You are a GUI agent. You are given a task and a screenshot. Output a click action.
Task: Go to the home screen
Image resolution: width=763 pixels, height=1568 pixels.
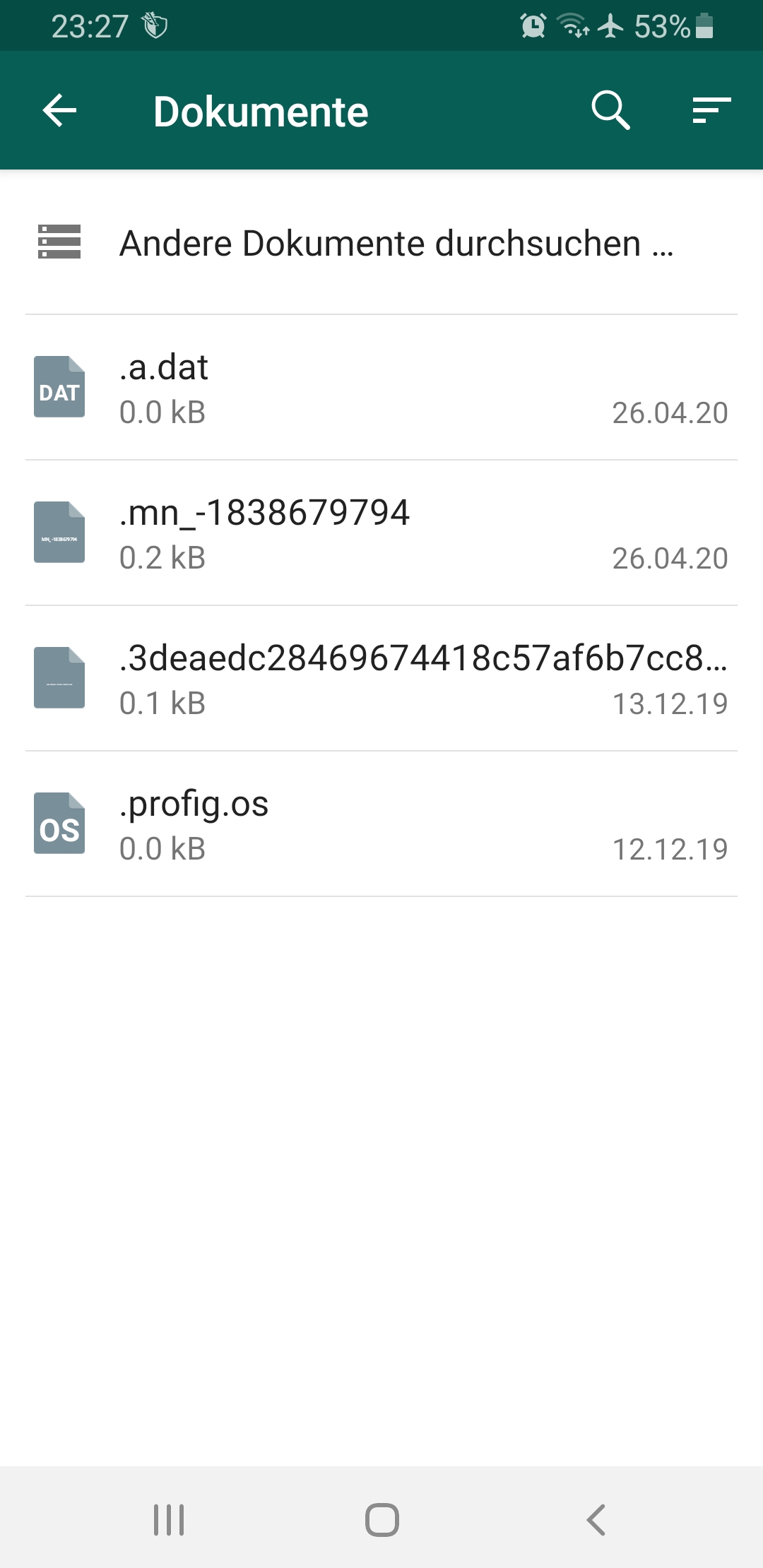(381, 1519)
